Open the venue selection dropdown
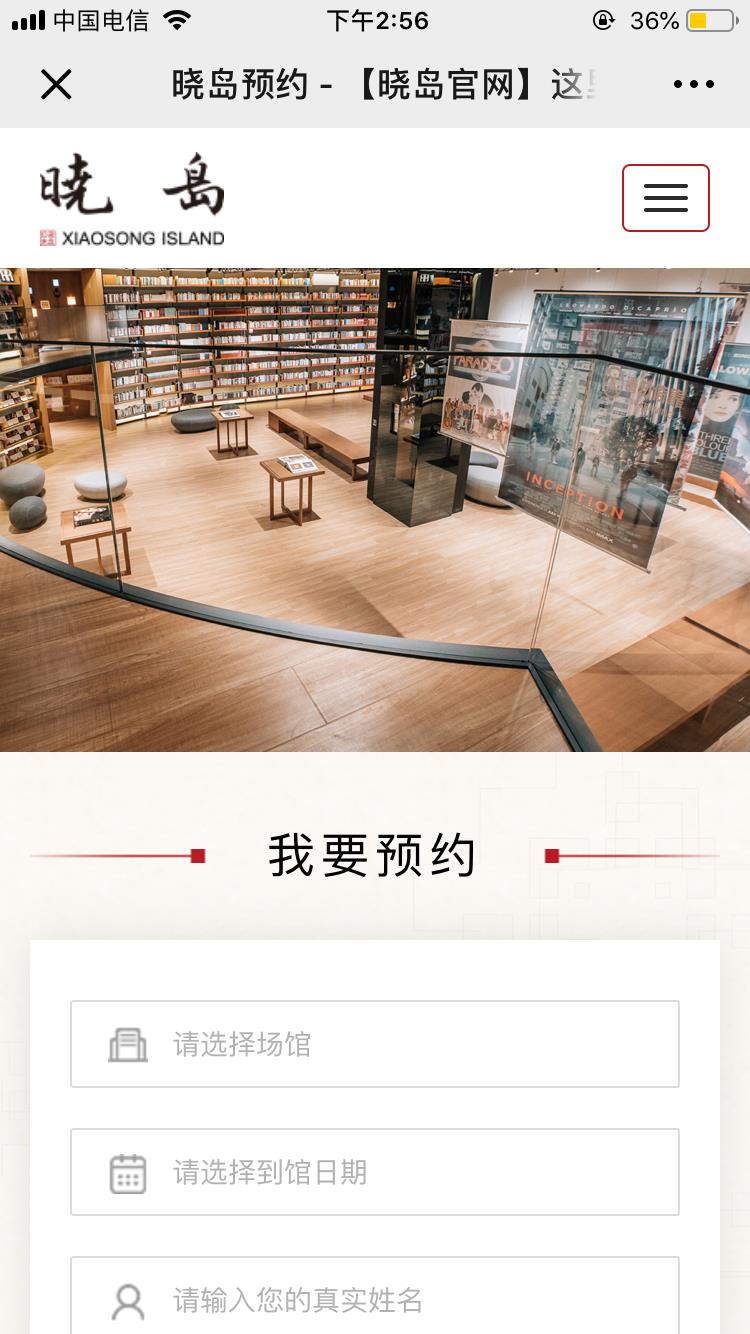Viewport: 750px width, 1334px height. pyautogui.click(x=375, y=1044)
